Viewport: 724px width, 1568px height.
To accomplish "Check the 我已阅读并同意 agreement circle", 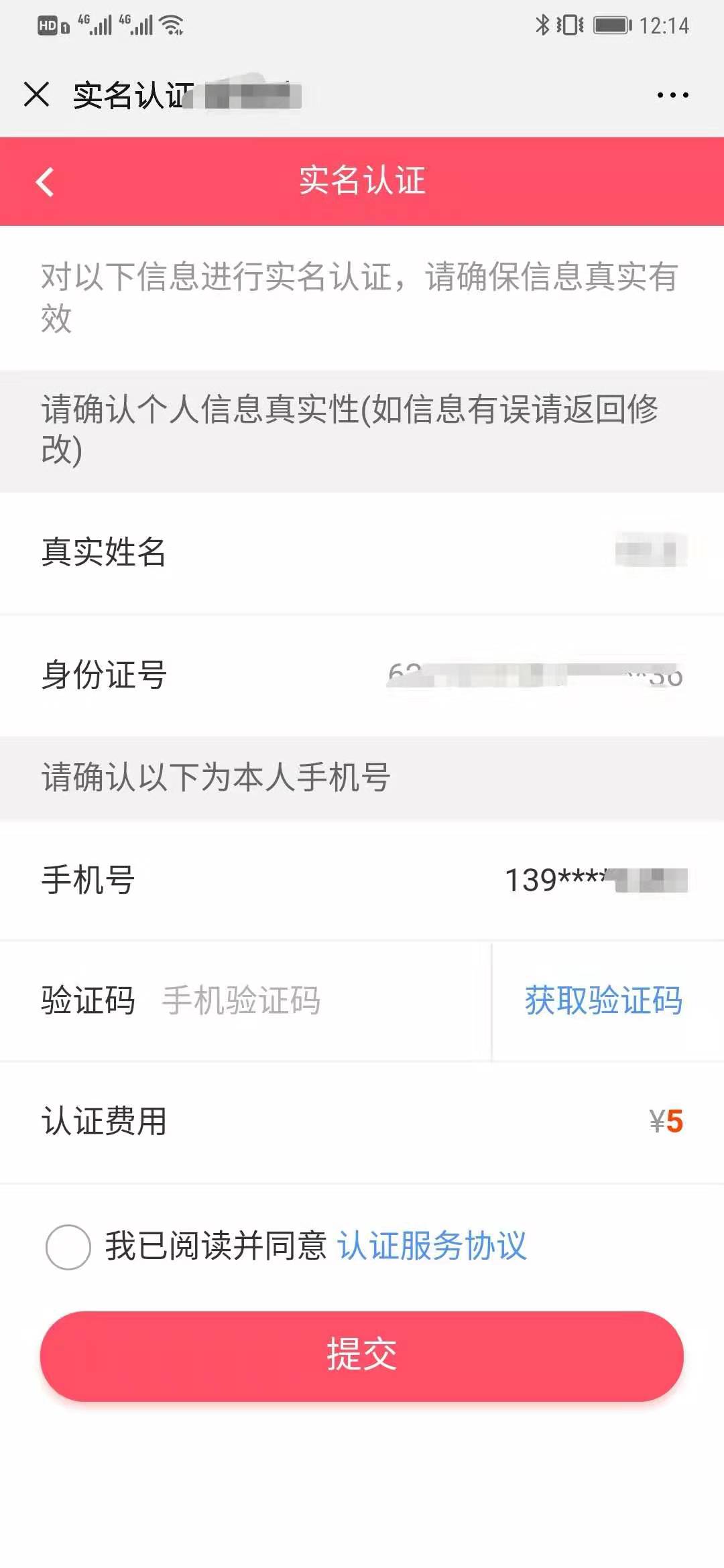I will (x=68, y=1247).
